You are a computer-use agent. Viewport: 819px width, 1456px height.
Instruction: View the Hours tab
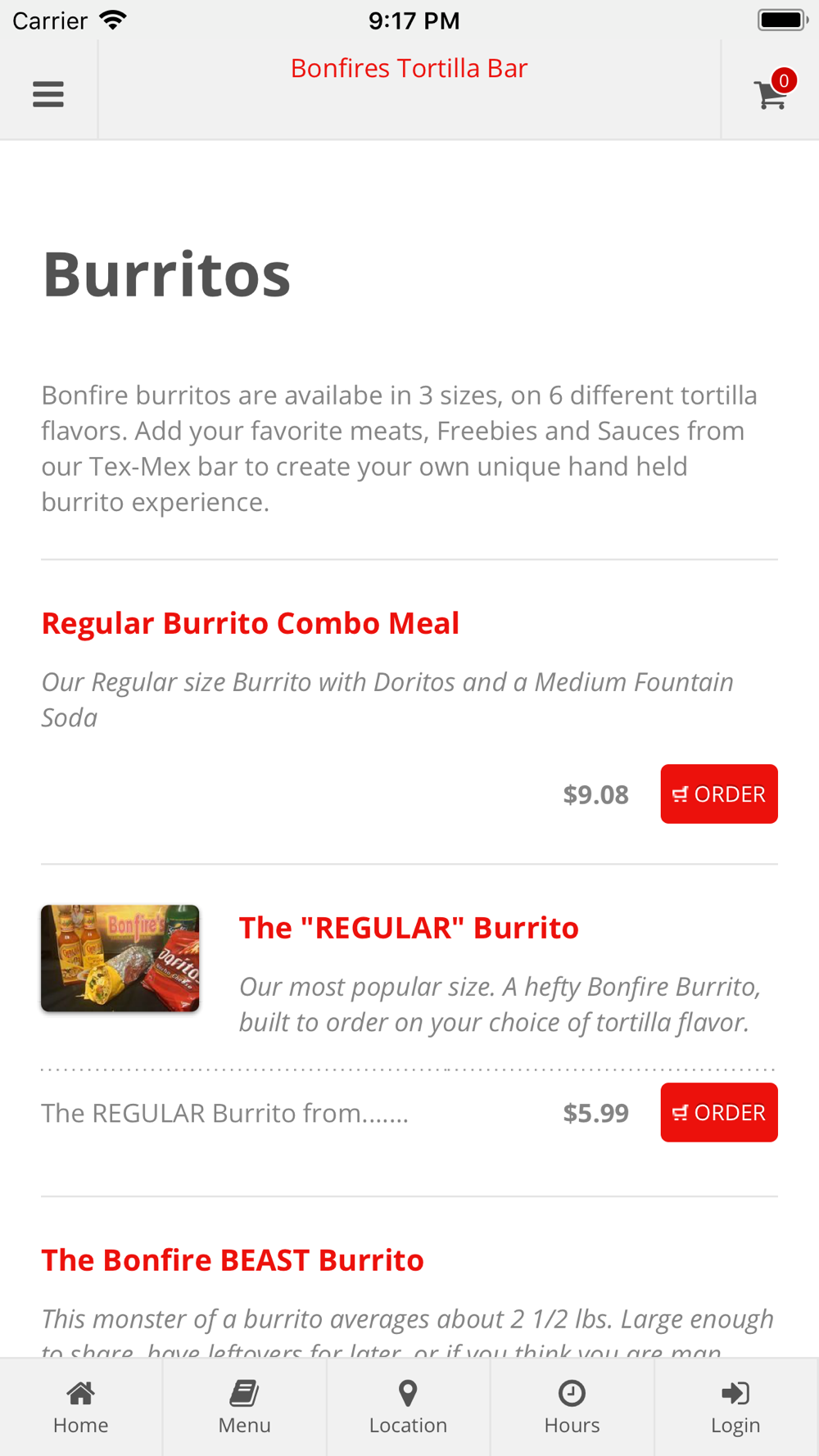[x=572, y=1407]
